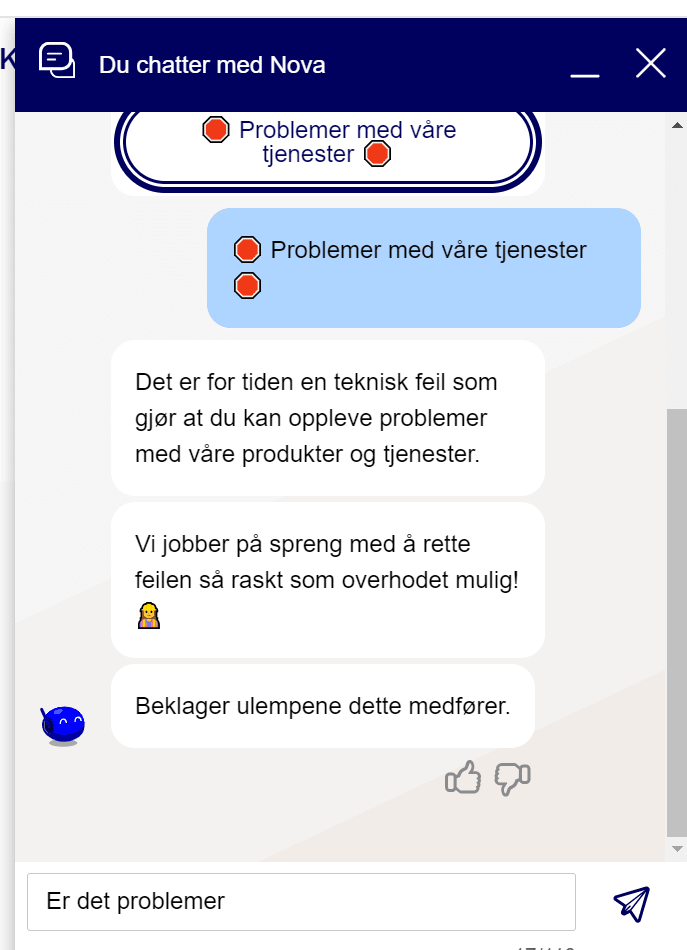The height and width of the screenshot is (950, 687).
Task: Focus the message field containing Er det problemer
Action: 301,901
